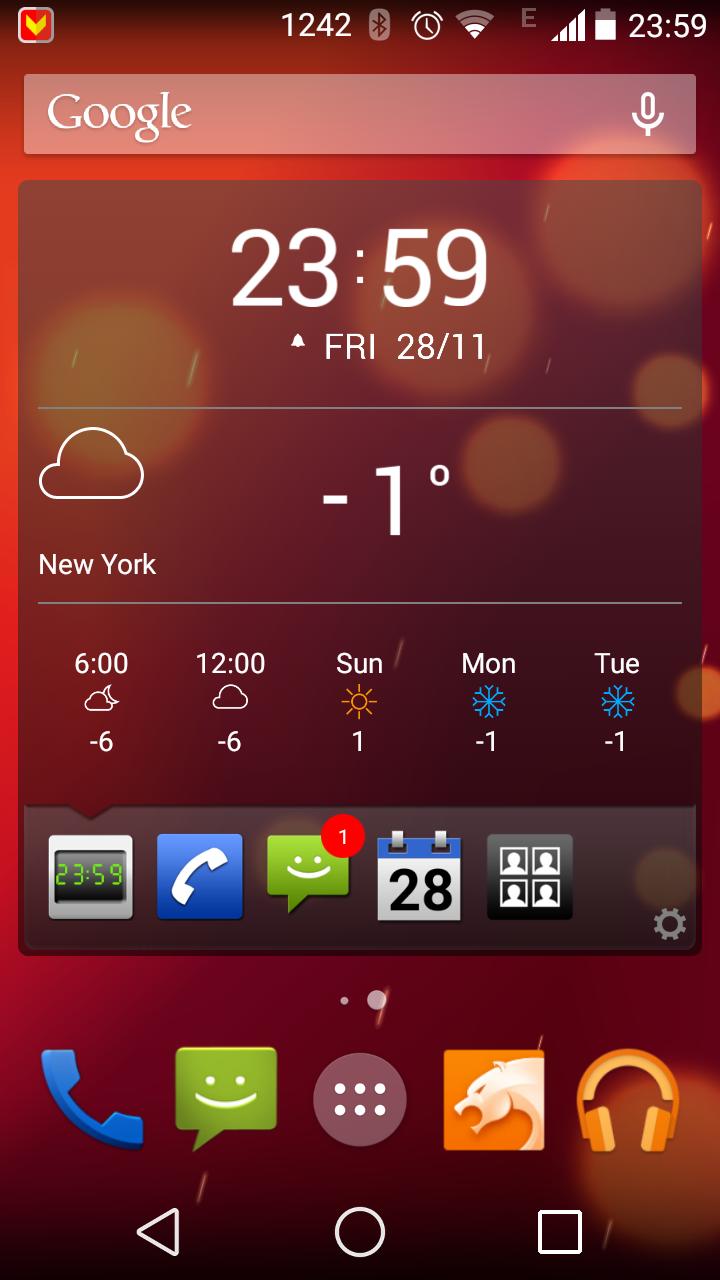Open Messaging with the unread notification badge
720x1280 pixels.
pyautogui.click(x=309, y=877)
